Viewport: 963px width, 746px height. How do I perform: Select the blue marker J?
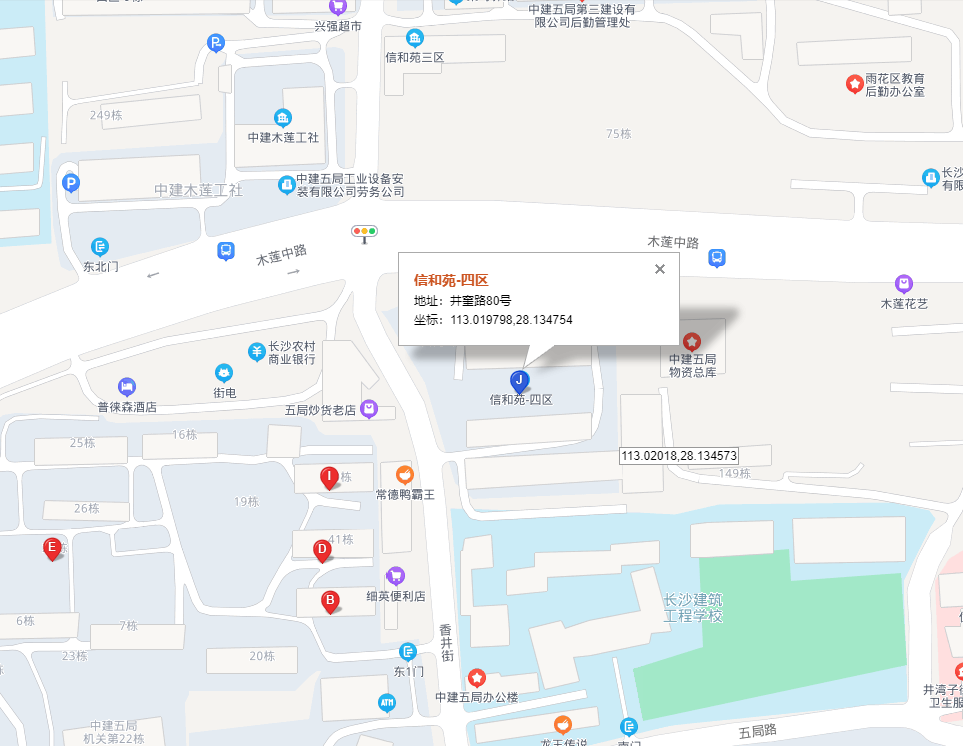(519, 381)
